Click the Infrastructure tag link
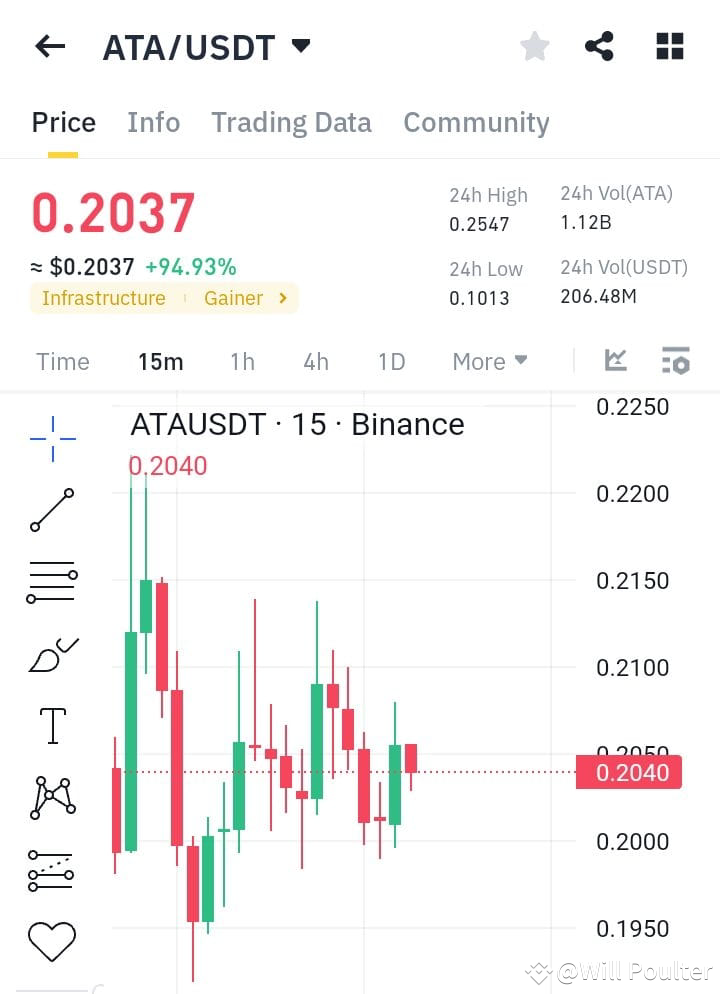Viewport: 720px width, 994px height. 103,298
